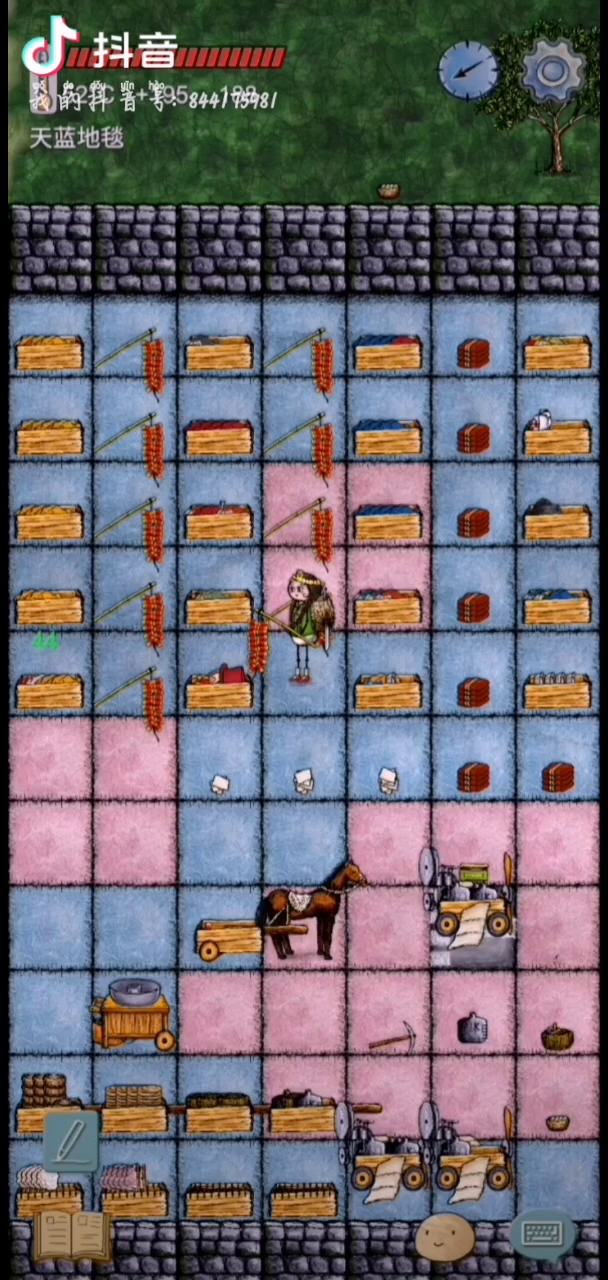This screenshot has height=1280, width=608.
Task: Select the pickaxe on the pink carpet
Action: pos(393,1037)
